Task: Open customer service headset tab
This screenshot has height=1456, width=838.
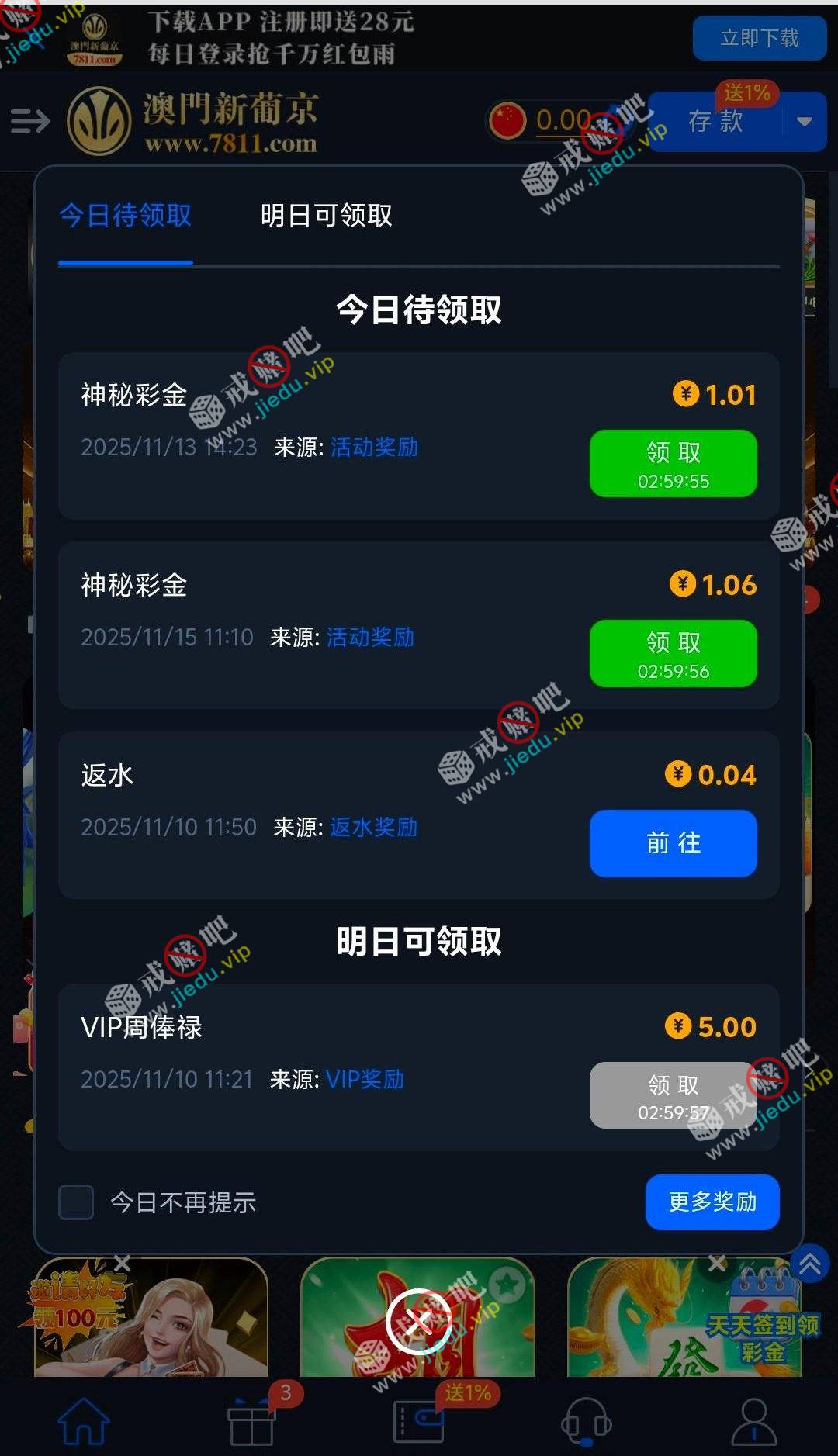Action: point(587,1421)
